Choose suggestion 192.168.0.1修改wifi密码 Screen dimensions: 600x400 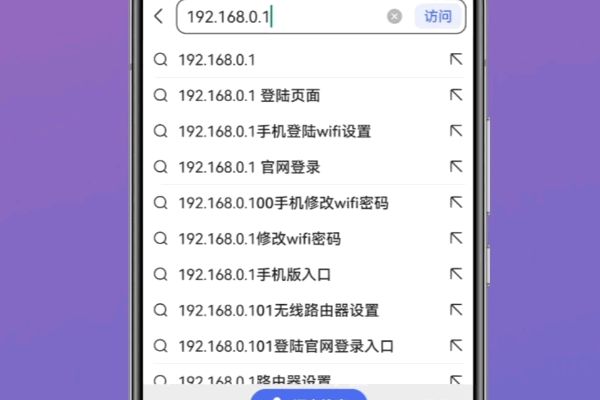tap(259, 239)
